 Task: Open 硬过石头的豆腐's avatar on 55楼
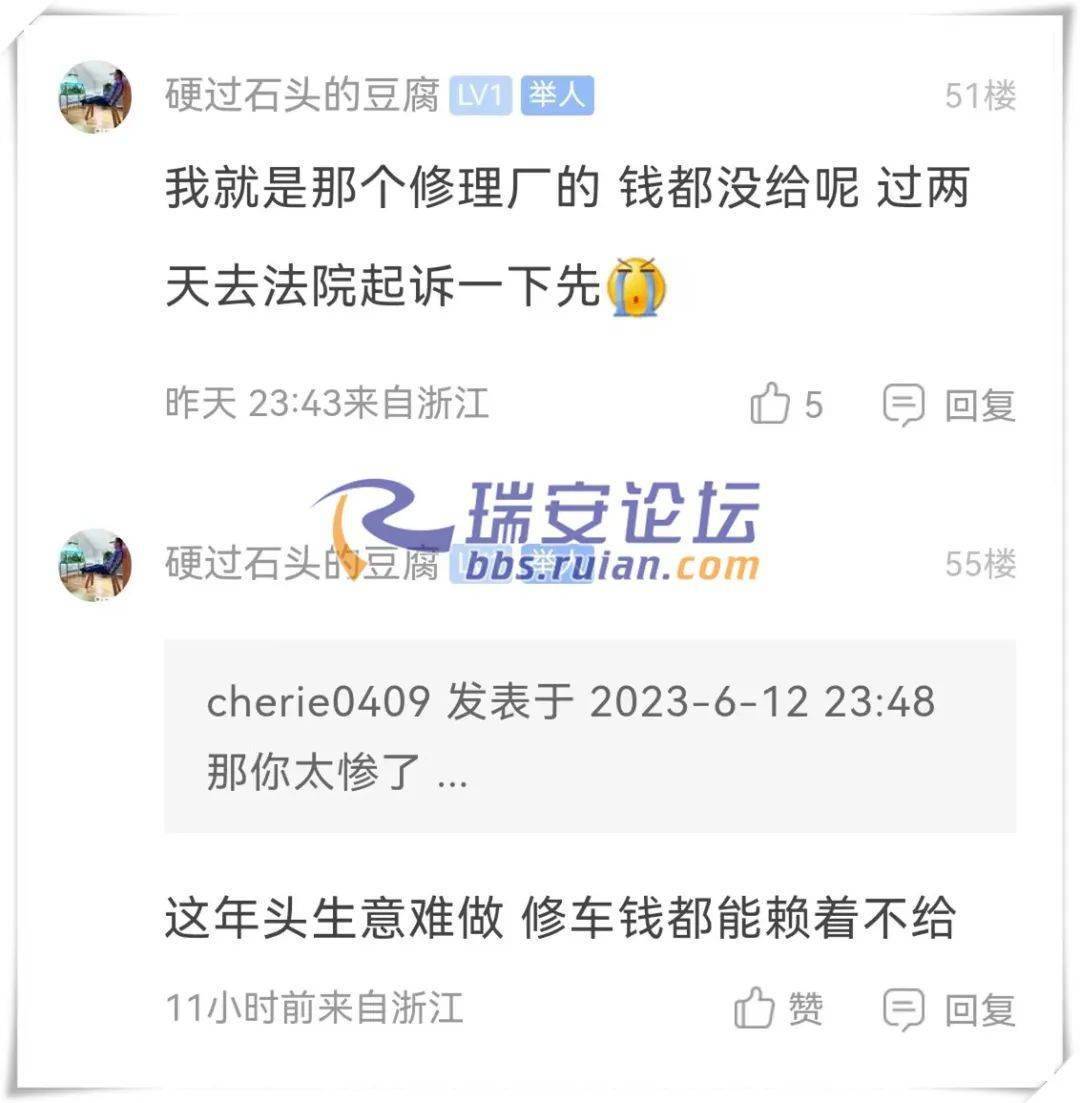95,565
